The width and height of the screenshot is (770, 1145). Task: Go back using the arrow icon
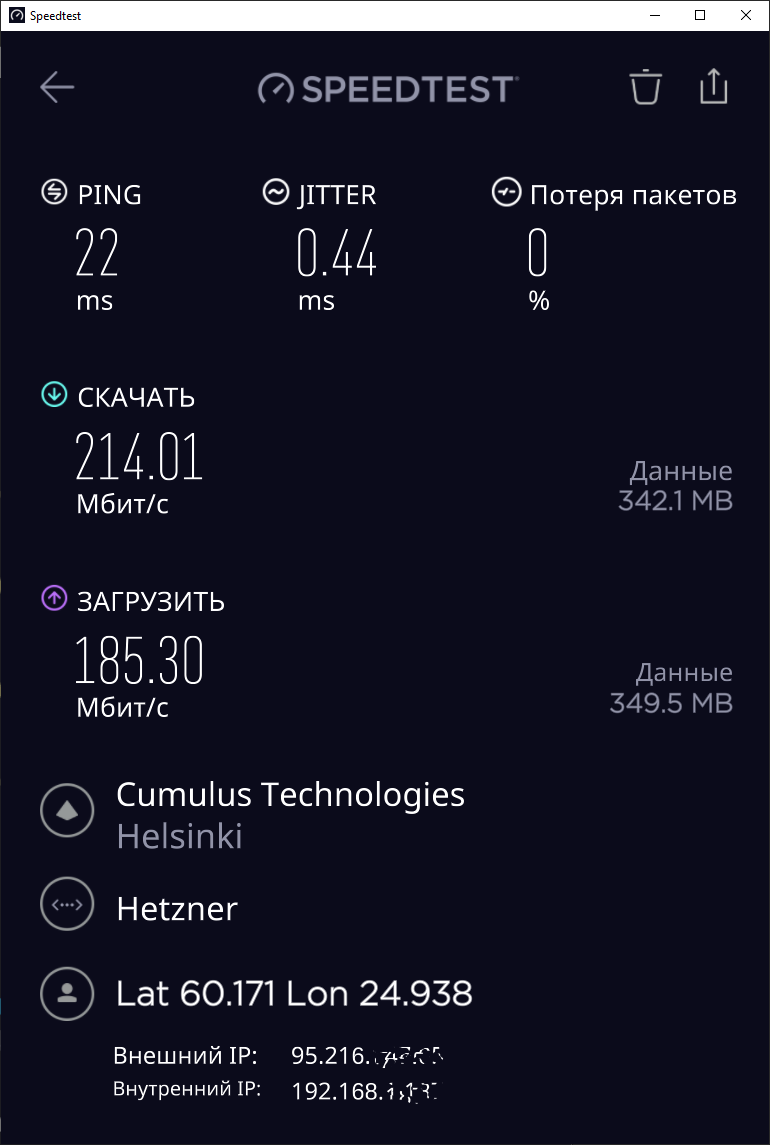(x=57, y=88)
